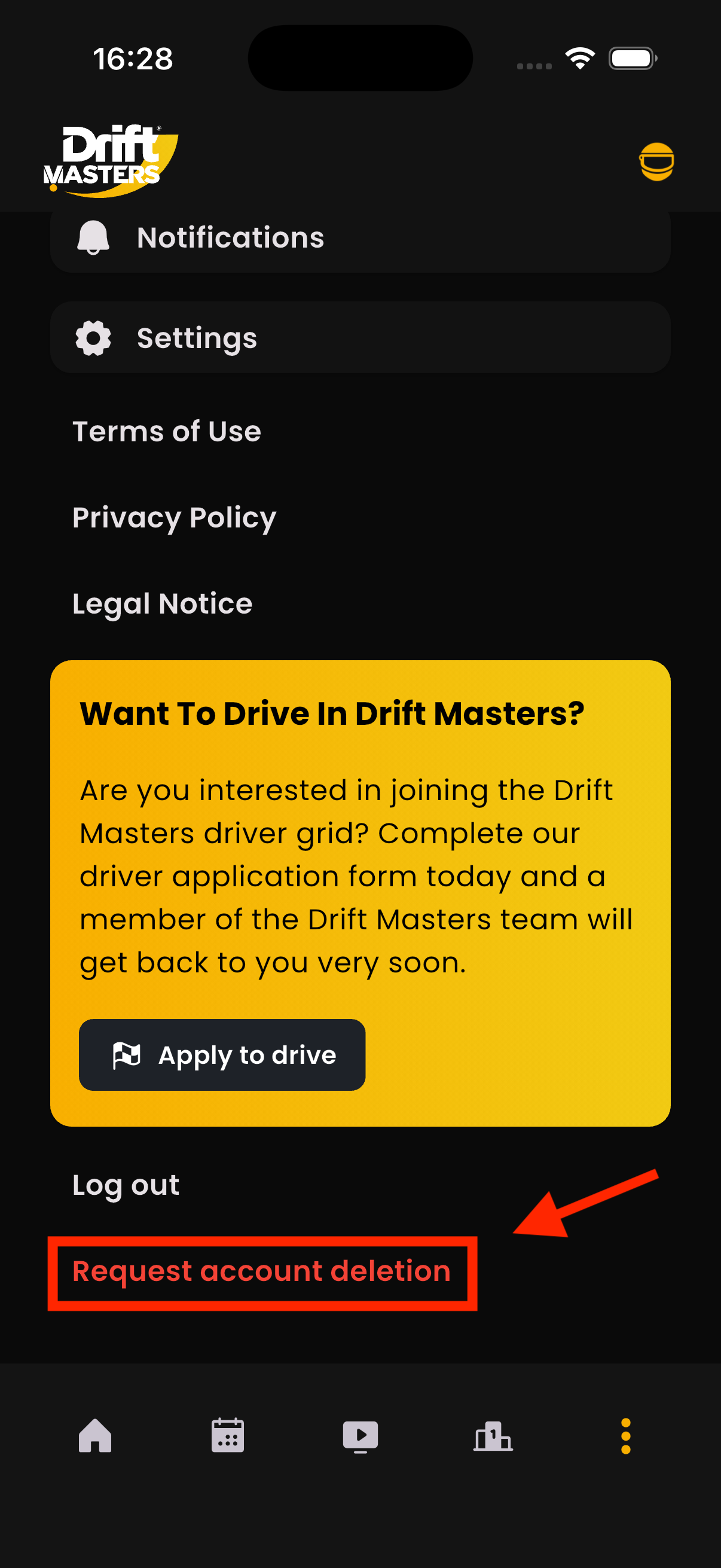Select the Settings gear icon

(93, 337)
